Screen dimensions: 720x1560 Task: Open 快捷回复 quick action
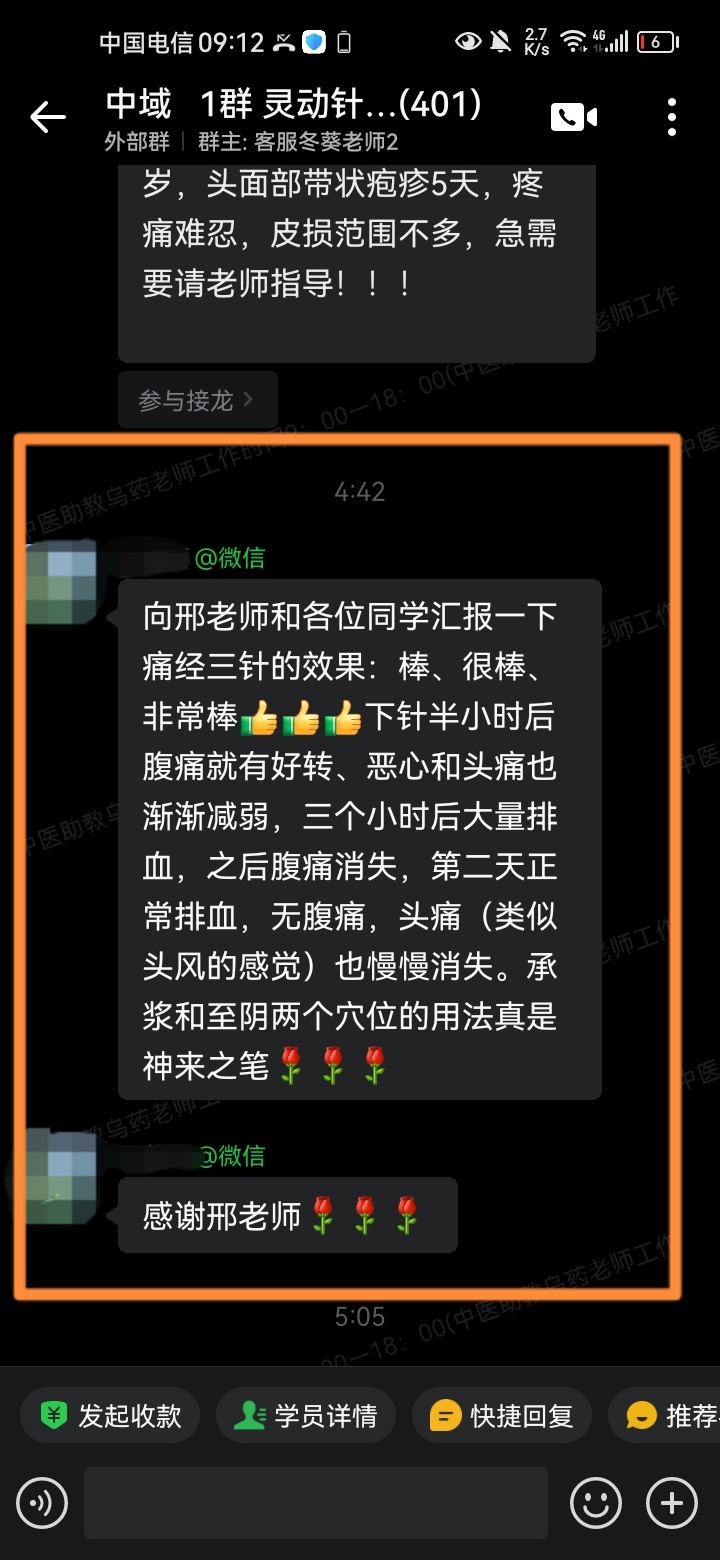tap(502, 1415)
